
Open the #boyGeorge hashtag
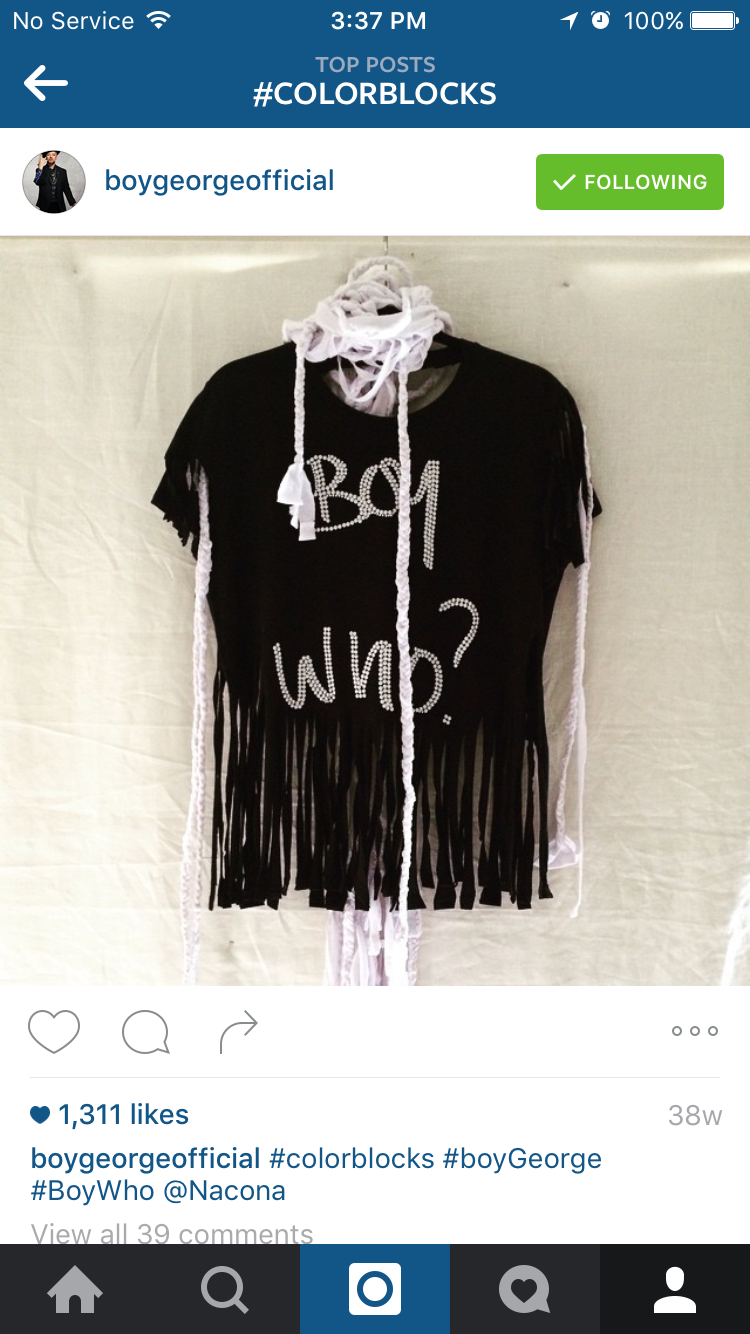(x=522, y=1159)
